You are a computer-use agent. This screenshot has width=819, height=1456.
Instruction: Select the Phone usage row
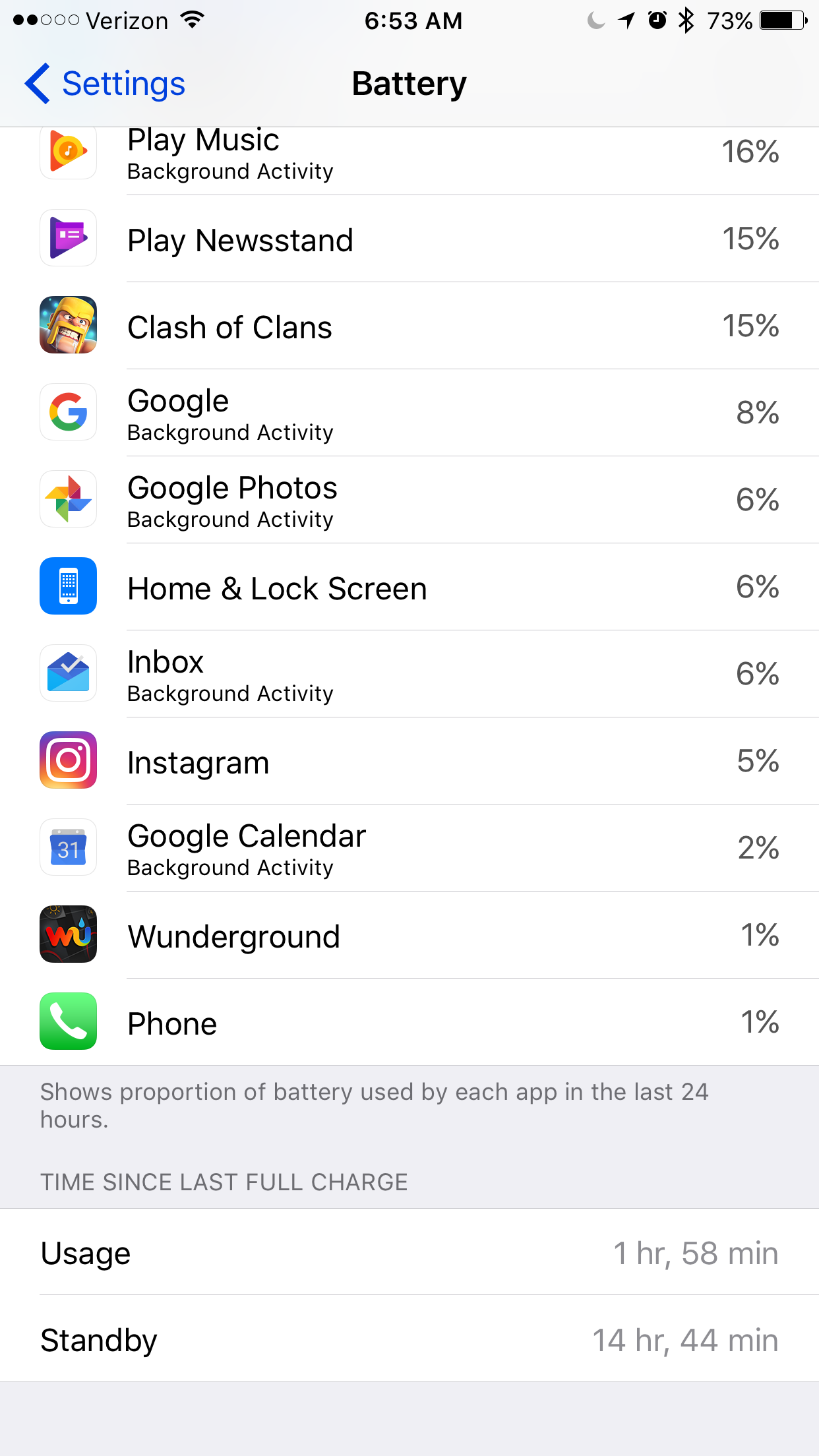(409, 1023)
